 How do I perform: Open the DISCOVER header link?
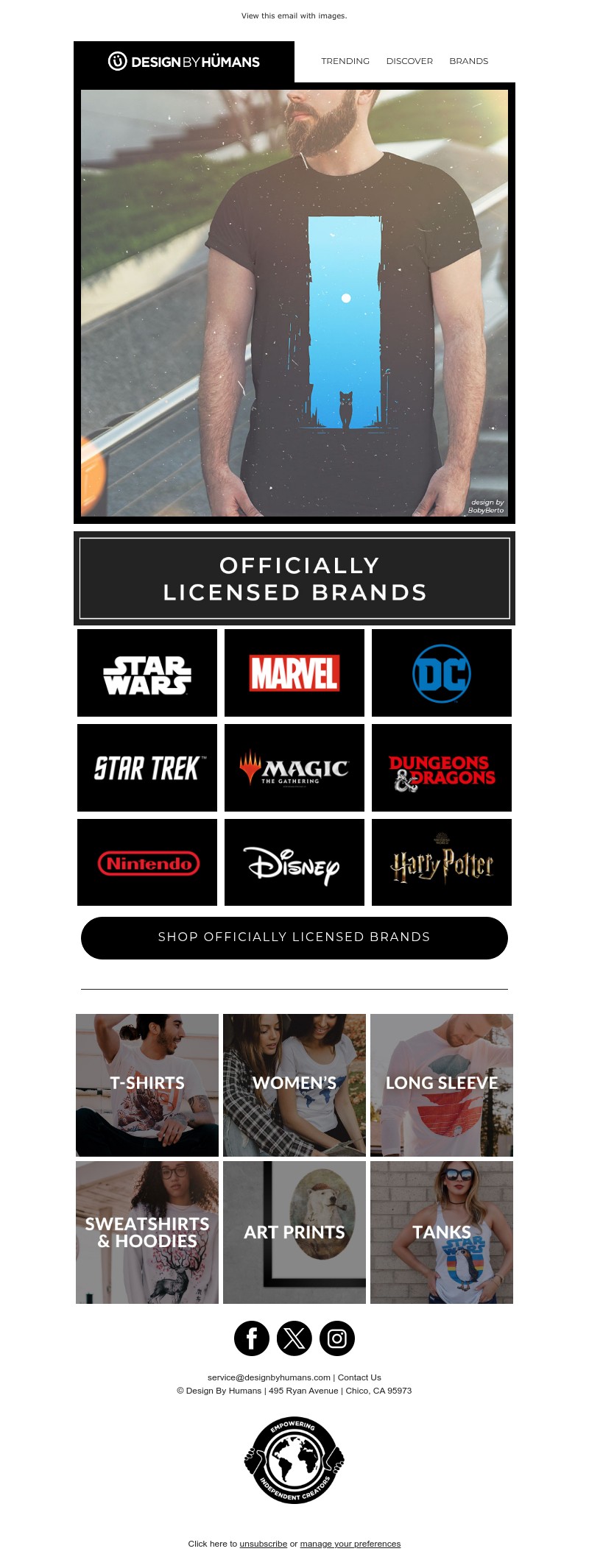click(x=409, y=61)
